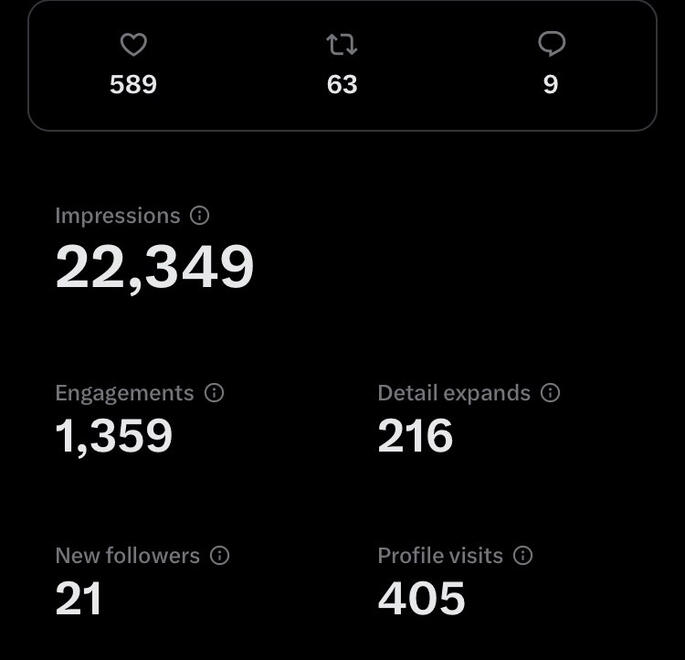
Task: Open info icon next to Impressions
Action: [x=200, y=216]
